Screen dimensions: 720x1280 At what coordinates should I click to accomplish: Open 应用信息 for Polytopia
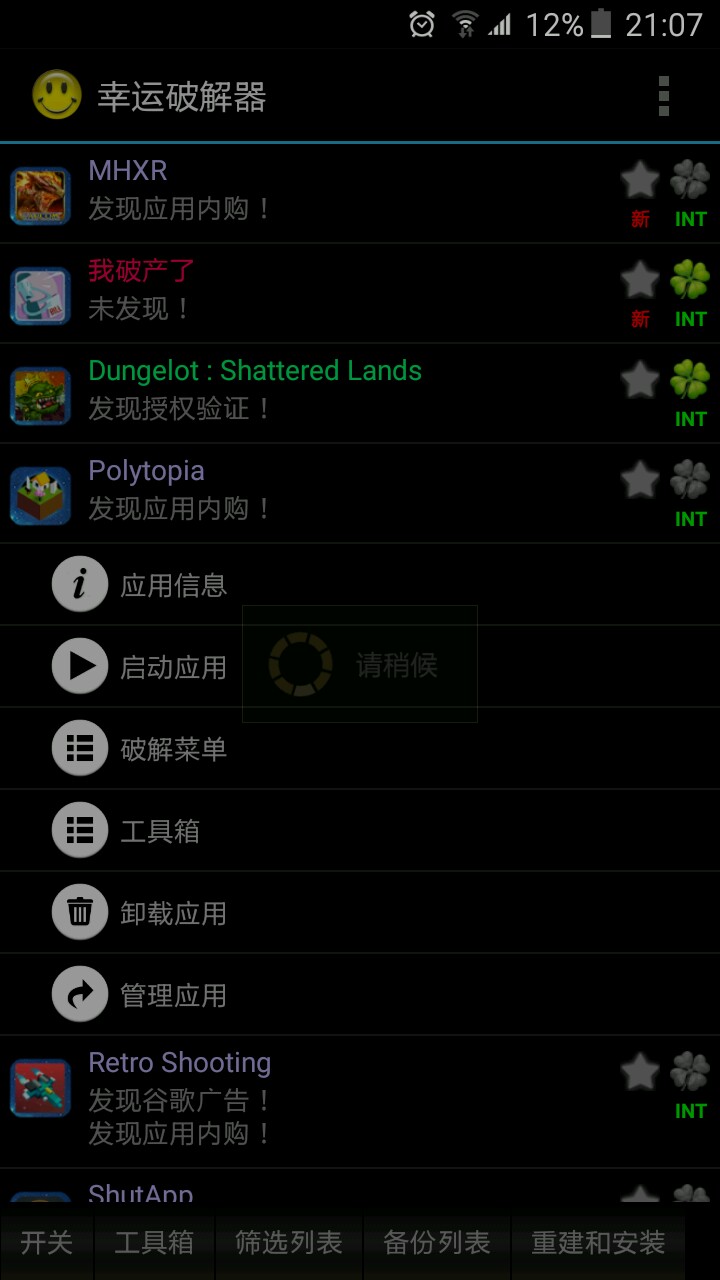point(174,585)
